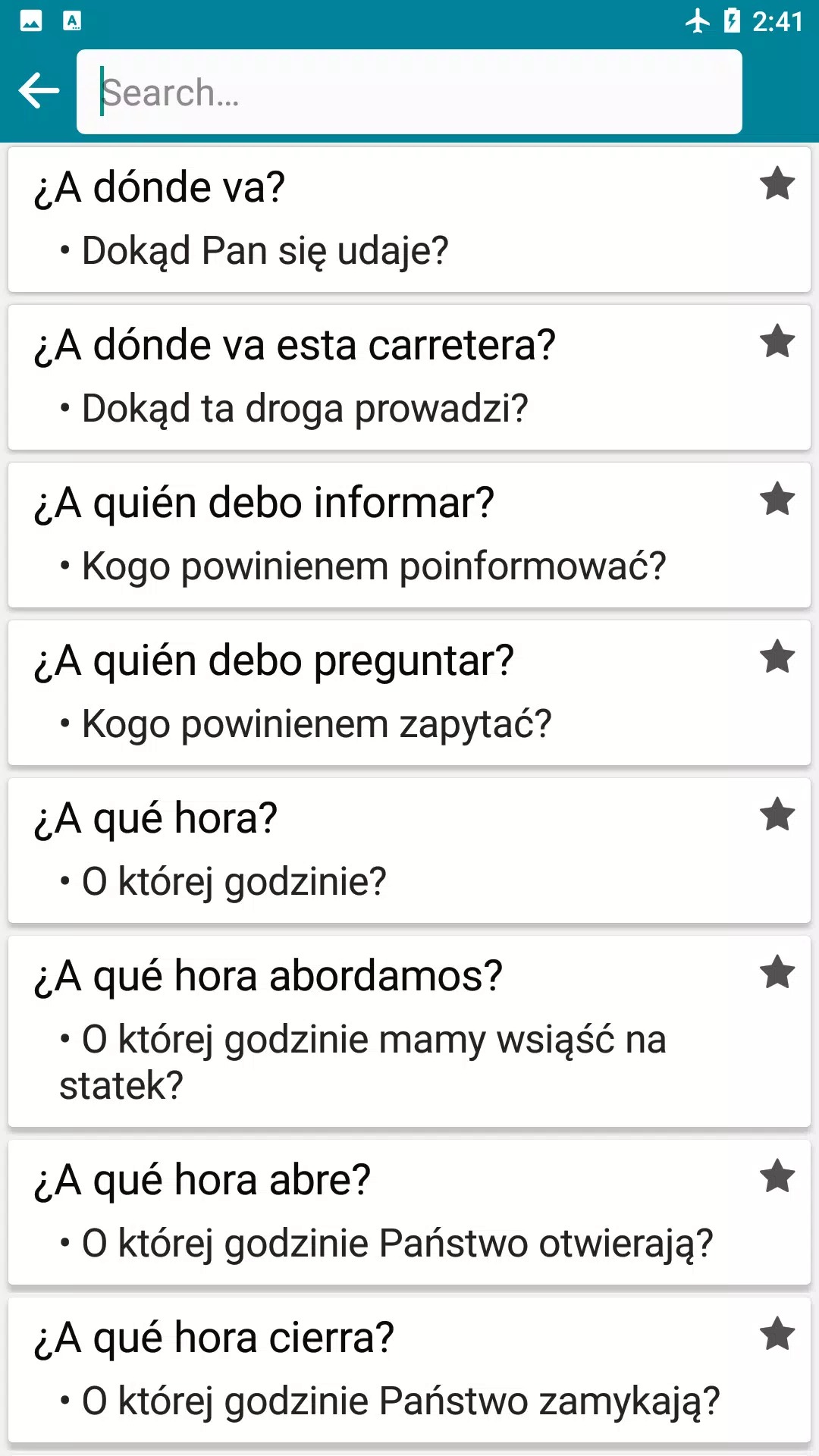This screenshot has width=819, height=1456.
Task: Select the "¿A qué hora abordamos?" card
Action: click(x=379, y=1031)
